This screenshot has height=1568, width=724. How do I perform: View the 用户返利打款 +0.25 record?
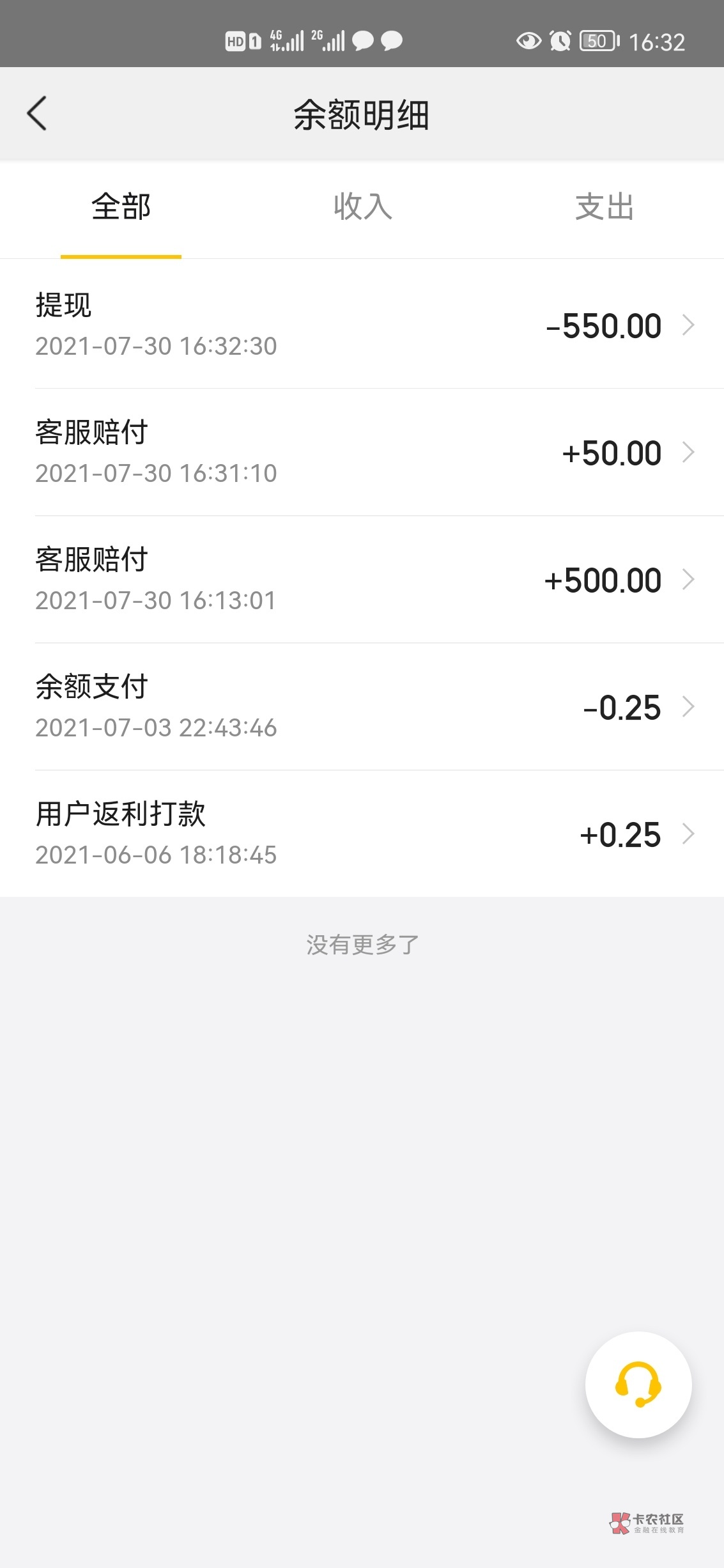point(362,834)
